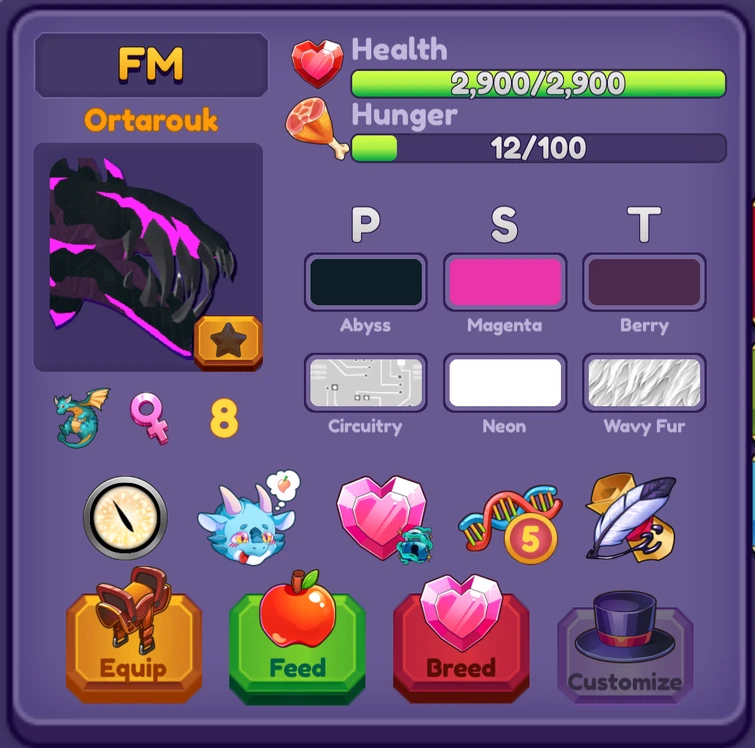
Task: Select the Neon pattern swatch
Action: 505,382
